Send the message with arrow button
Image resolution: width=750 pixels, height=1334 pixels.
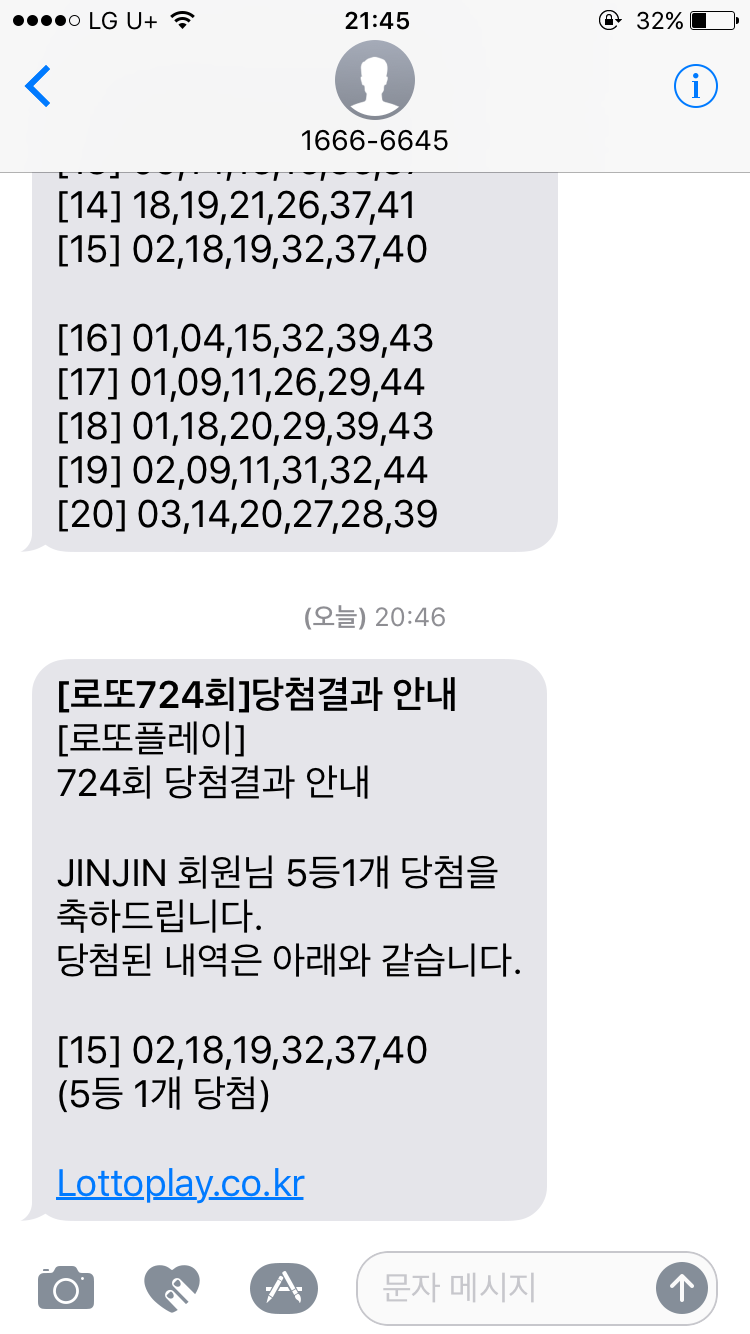681,1287
